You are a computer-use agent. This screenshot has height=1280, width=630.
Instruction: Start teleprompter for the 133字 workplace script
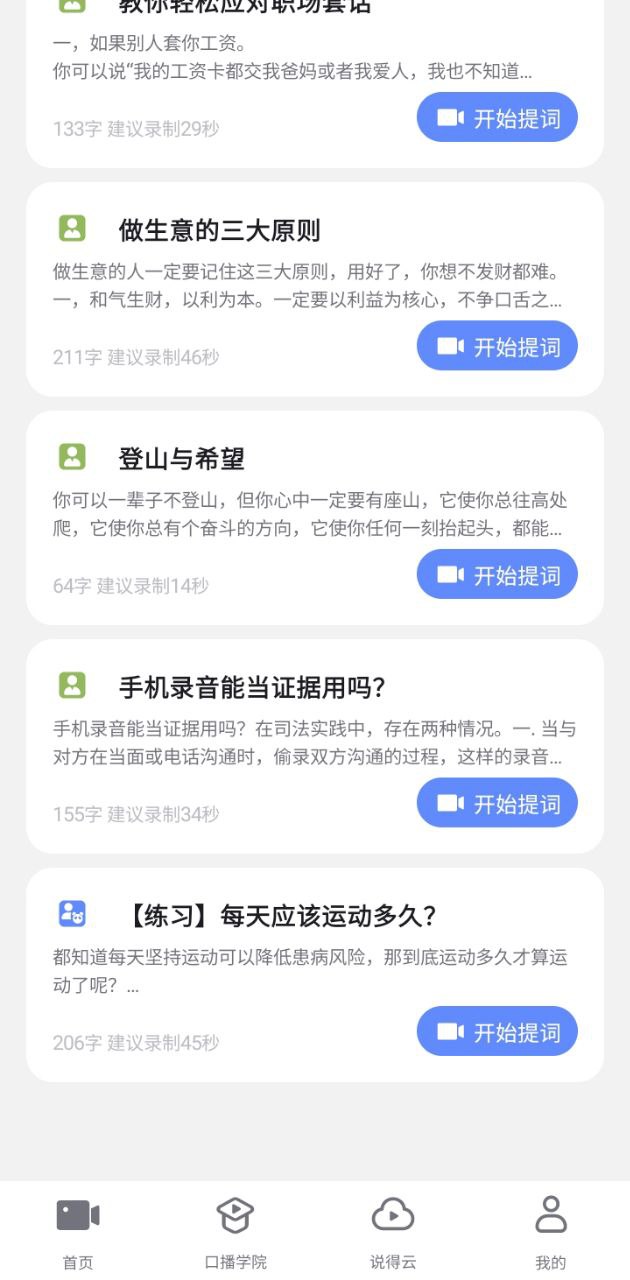(x=497, y=118)
